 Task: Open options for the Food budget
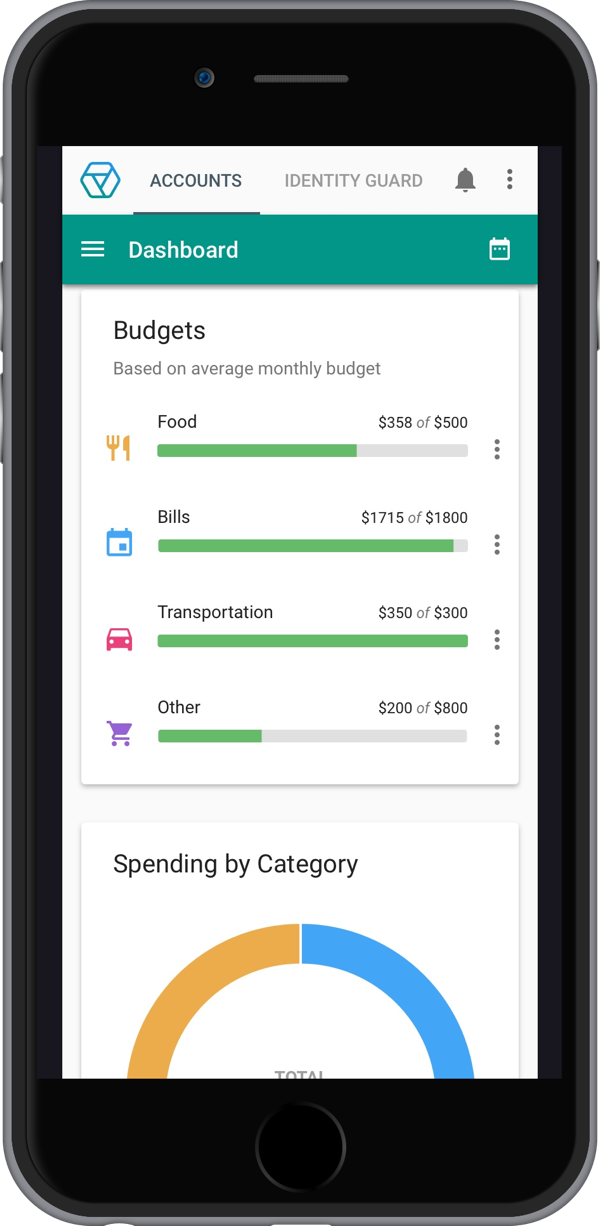coord(497,450)
